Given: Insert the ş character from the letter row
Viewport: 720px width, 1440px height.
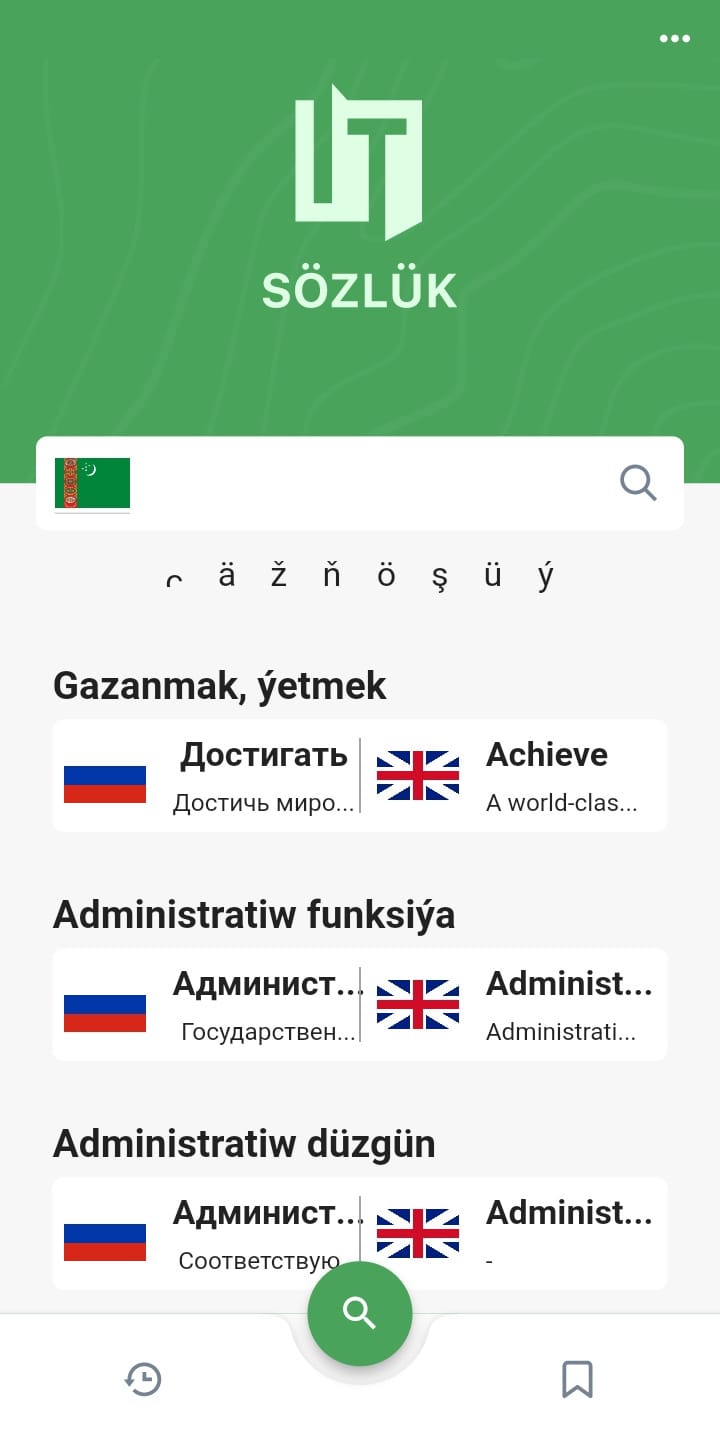Looking at the screenshot, I should (438, 575).
